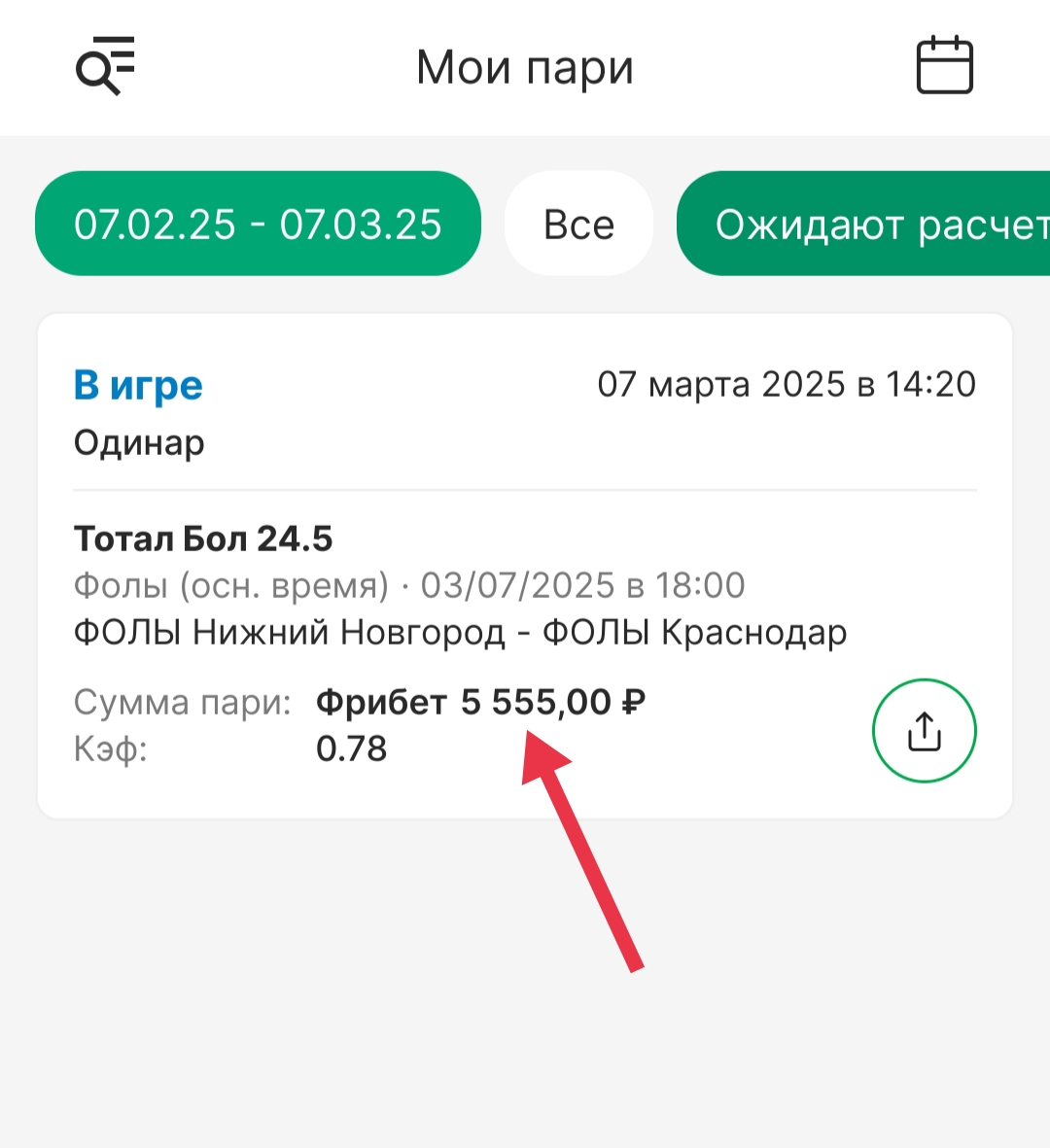Screen dimensions: 1050x1148
Task: Open the bet search and filter icon
Action: (x=105, y=66)
